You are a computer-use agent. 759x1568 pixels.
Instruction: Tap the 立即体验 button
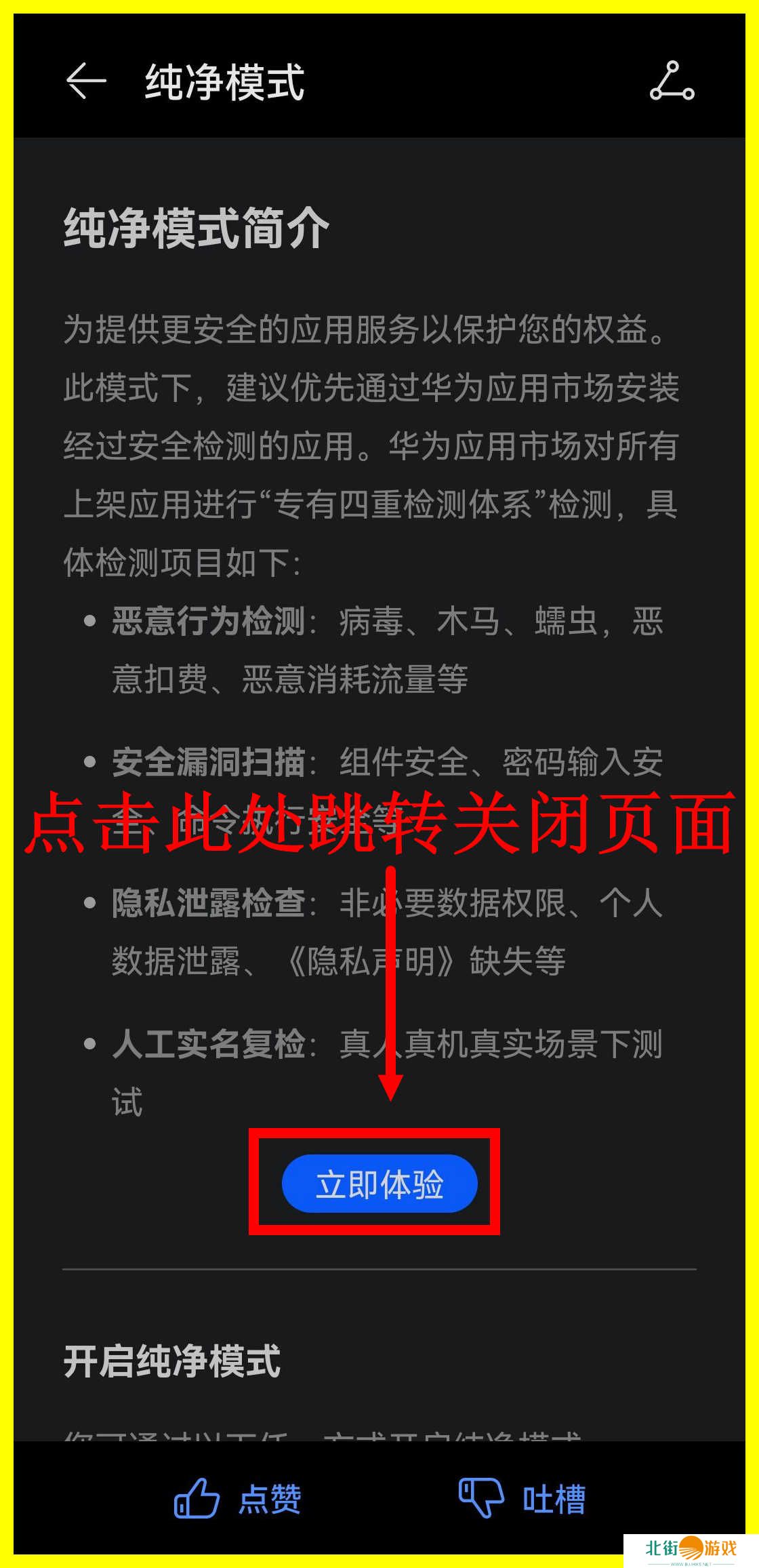tap(379, 1184)
